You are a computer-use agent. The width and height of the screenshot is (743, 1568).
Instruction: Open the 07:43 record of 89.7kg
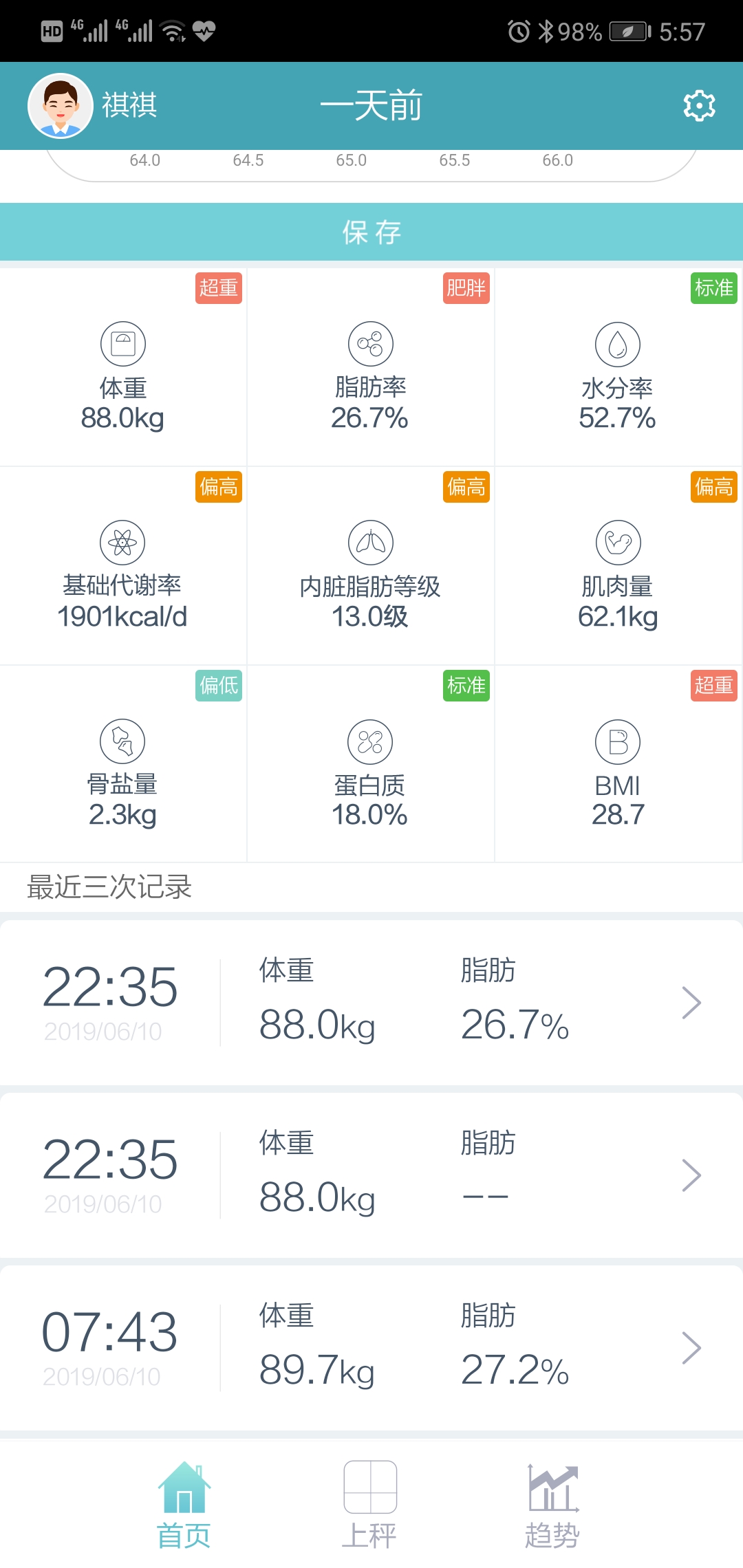tap(371, 1348)
